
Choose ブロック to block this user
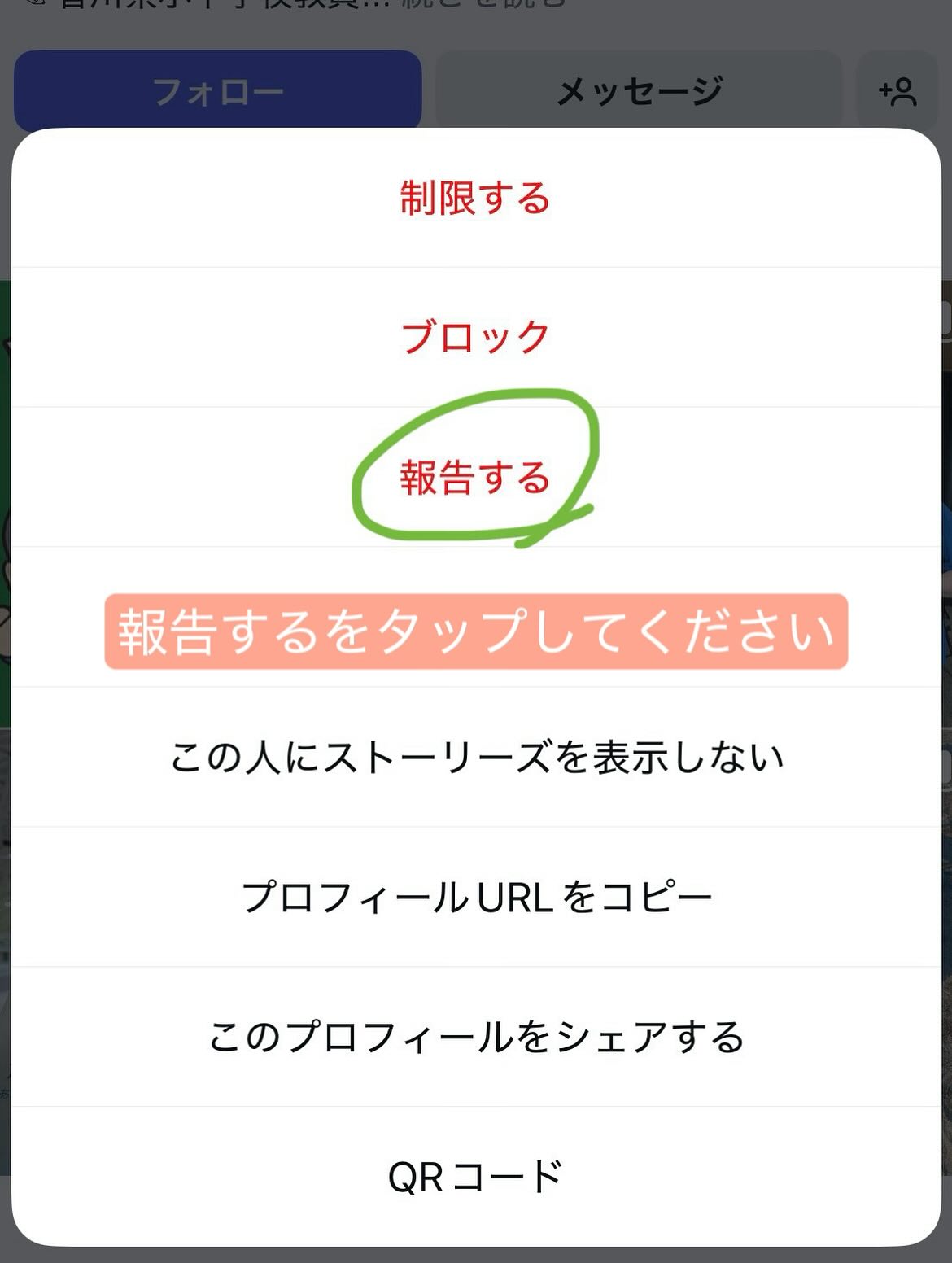pyautogui.click(x=475, y=337)
